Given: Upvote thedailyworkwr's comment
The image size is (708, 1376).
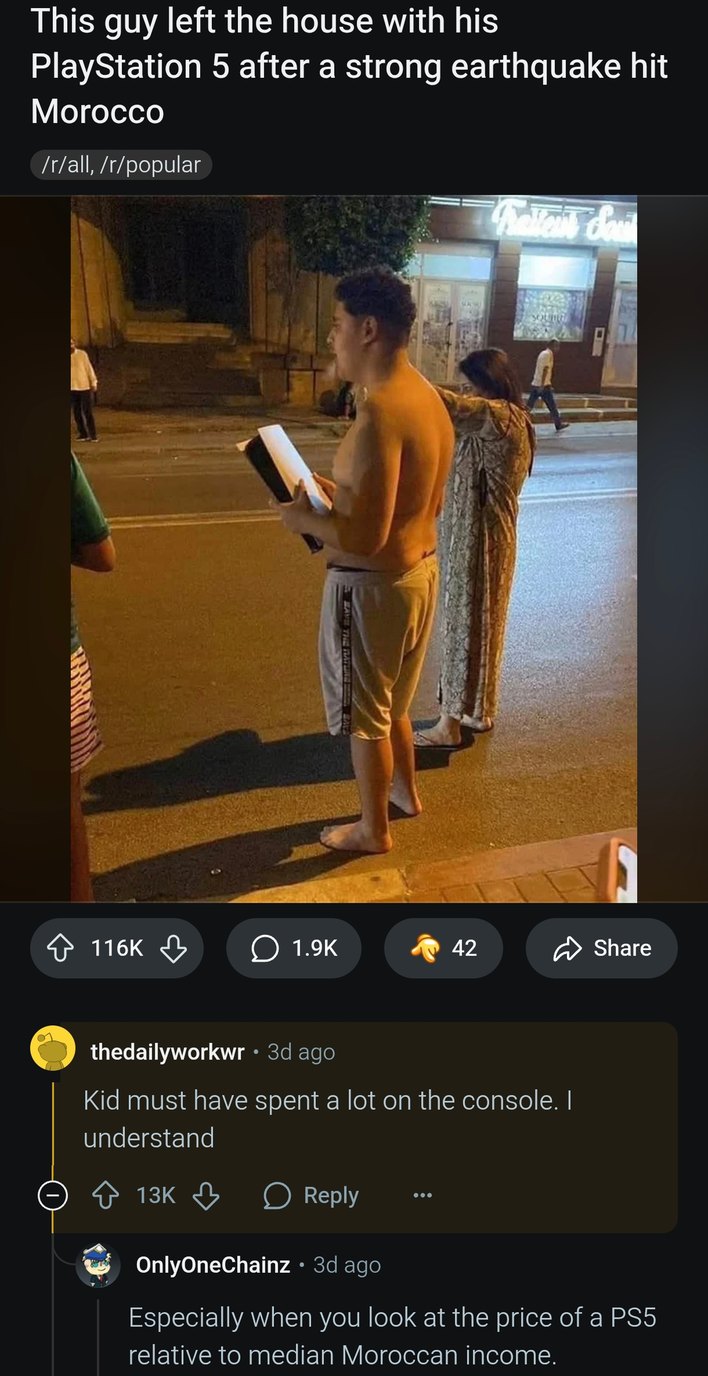Looking at the screenshot, I should click(105, 1195).
